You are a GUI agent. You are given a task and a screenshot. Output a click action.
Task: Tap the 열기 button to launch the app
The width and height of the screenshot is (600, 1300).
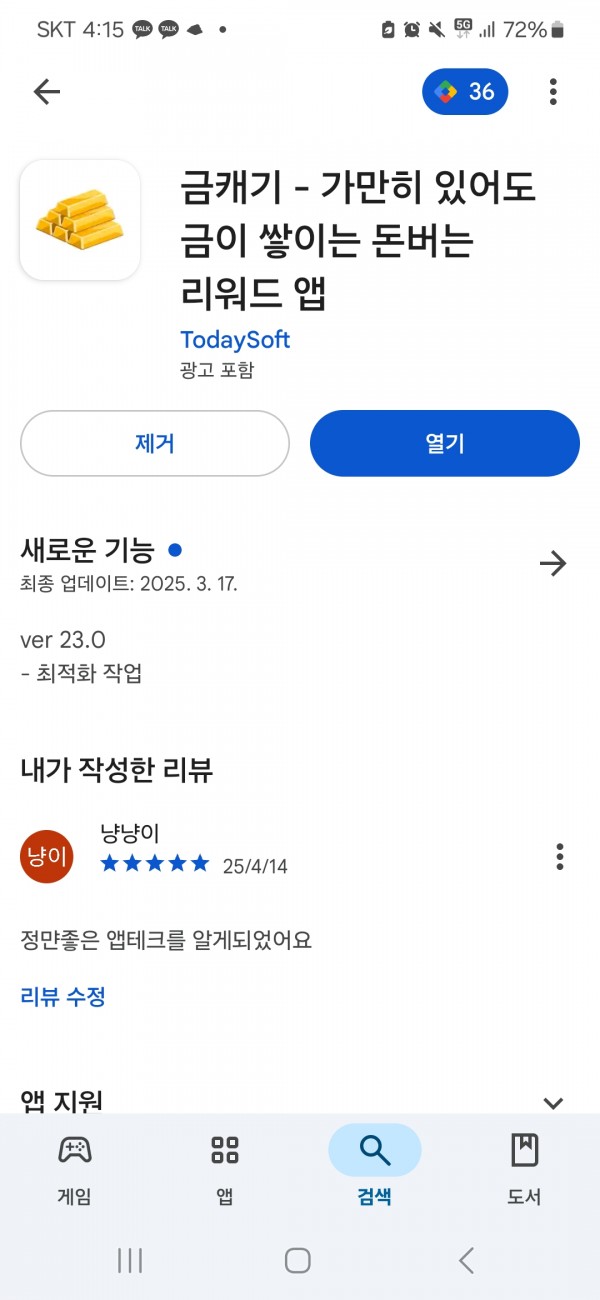tap(445, 443)
